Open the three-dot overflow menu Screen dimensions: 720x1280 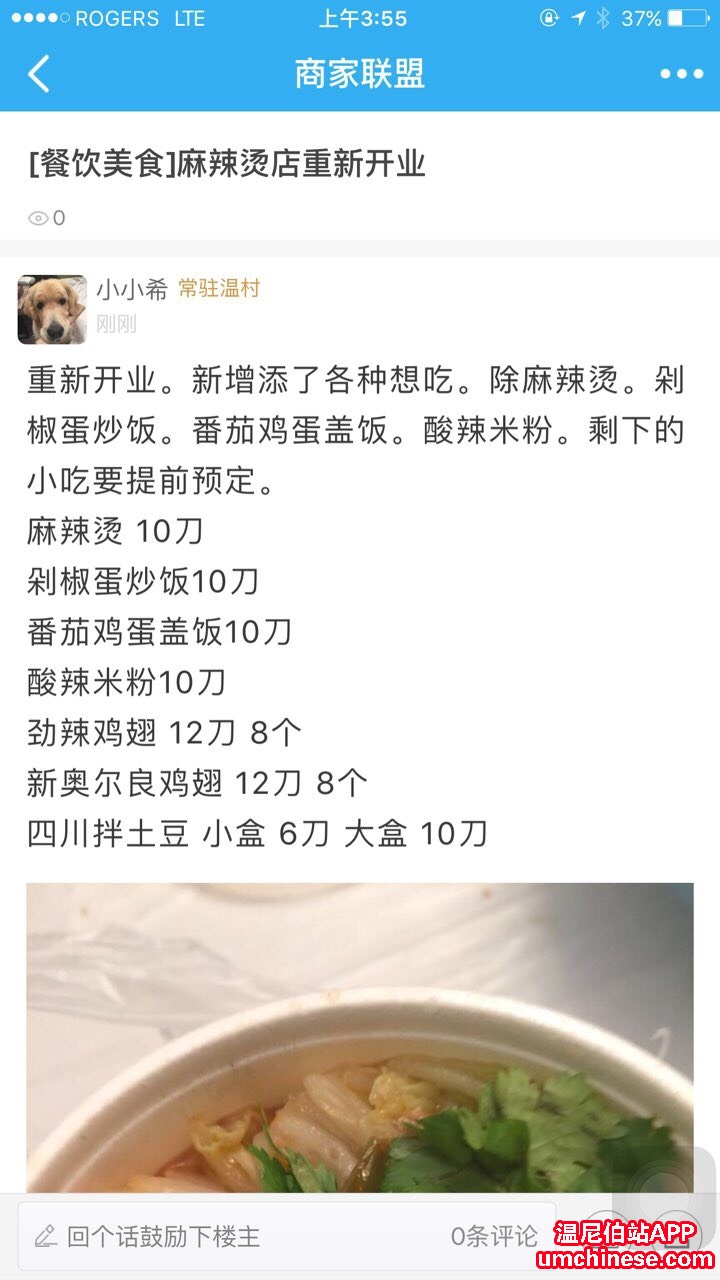(681, 74)
